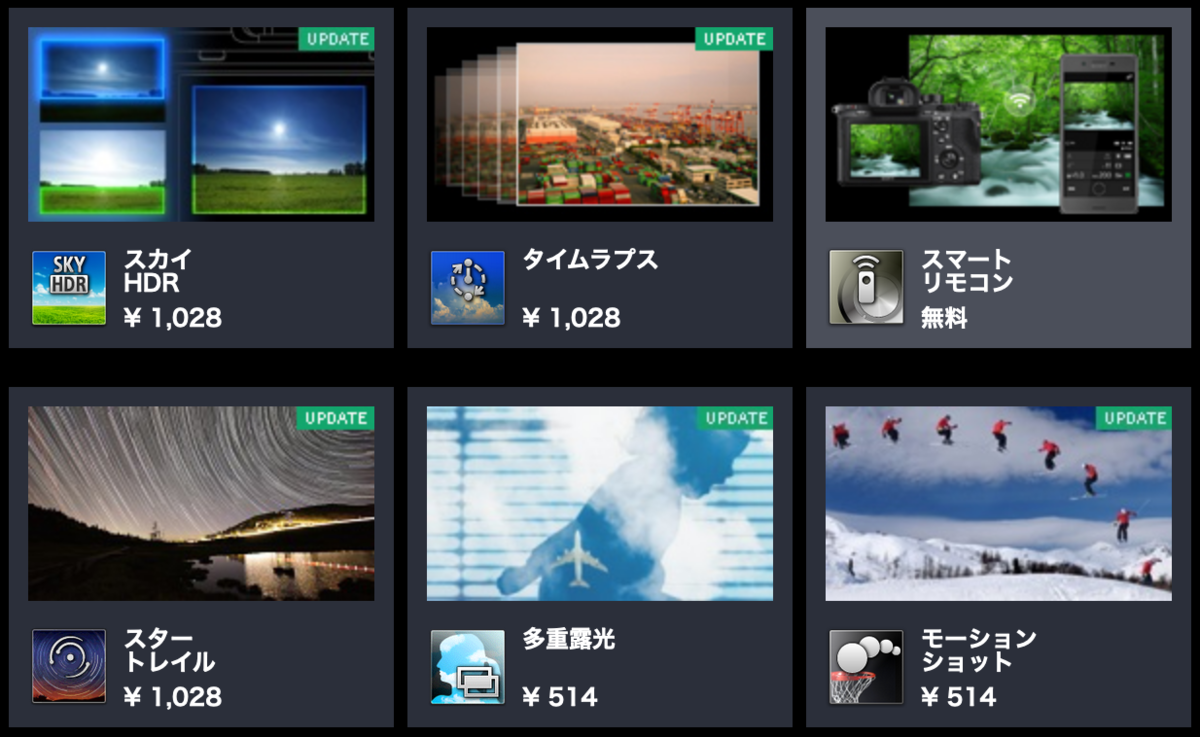Open the スカイHDR app card
Viewport: 1200px width, 737px height.
click(x=200, y=178)
